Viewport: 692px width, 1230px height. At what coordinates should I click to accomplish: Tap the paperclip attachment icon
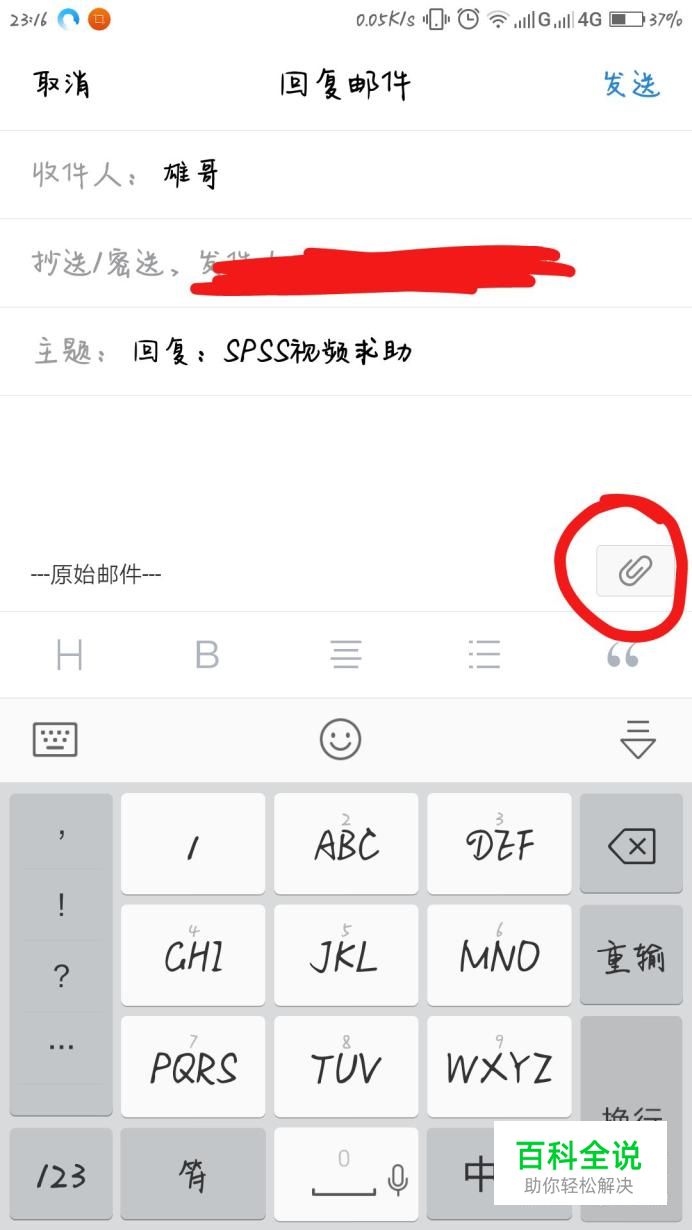coord(635,571)
